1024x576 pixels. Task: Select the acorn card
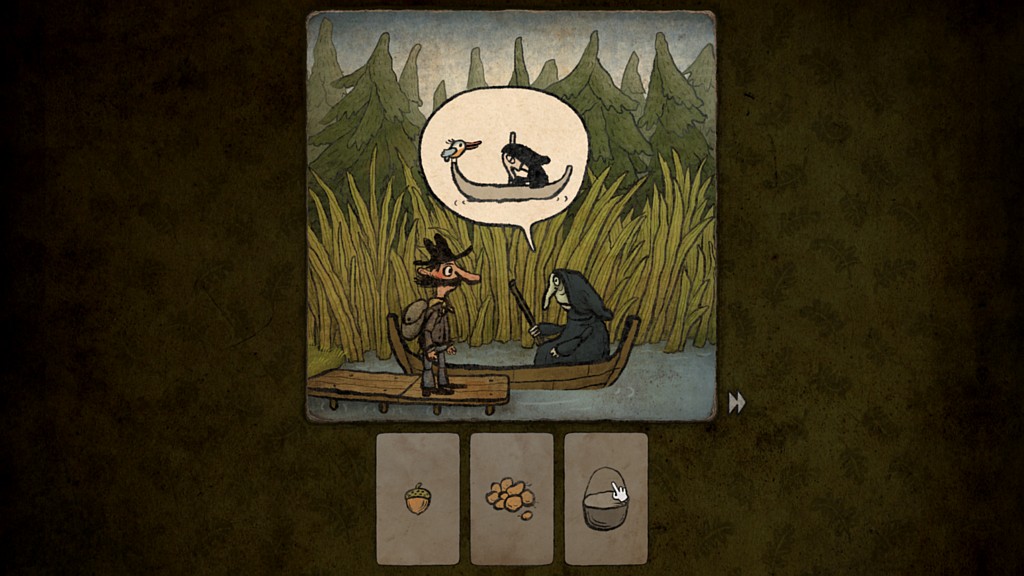[x=418, y=498]
